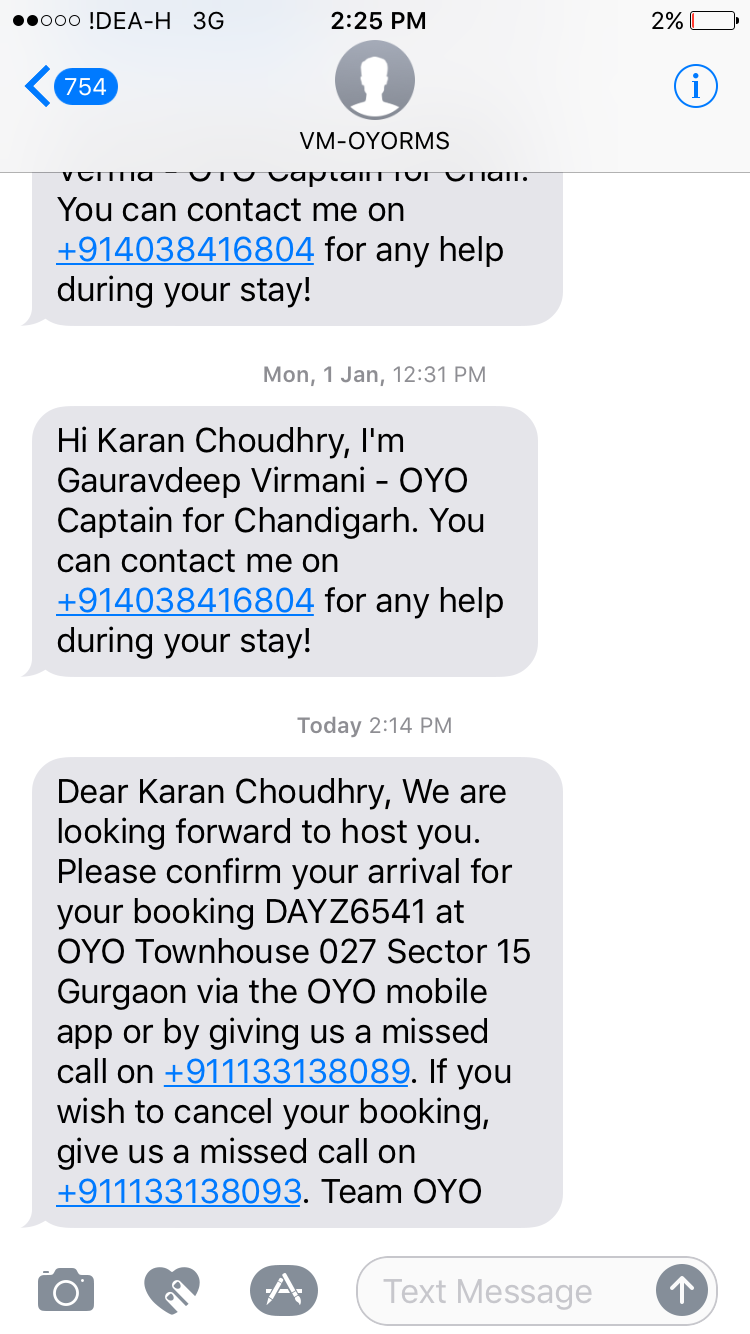Go back to the messages list
750x1334 pixels.
point(70,87)
